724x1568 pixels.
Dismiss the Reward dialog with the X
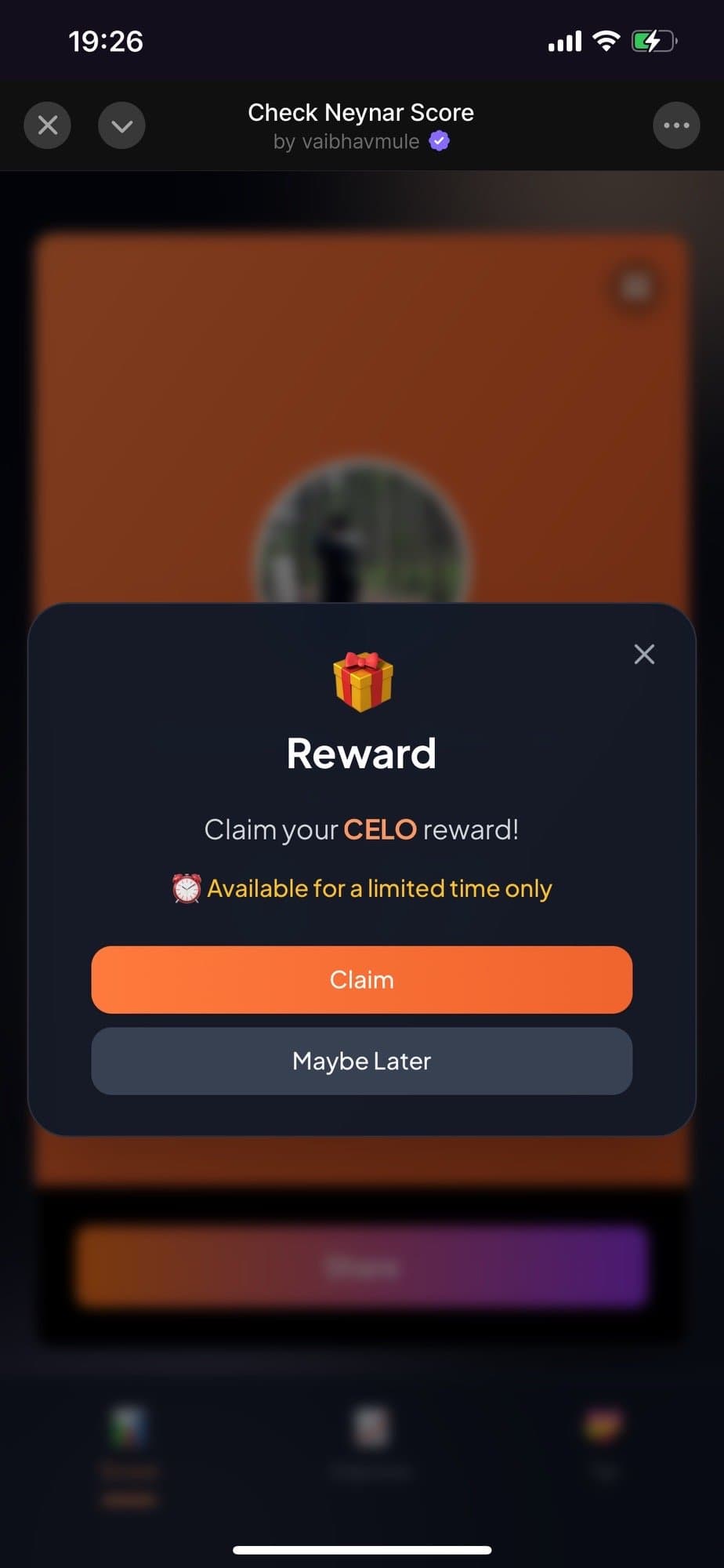coord(644,654)
